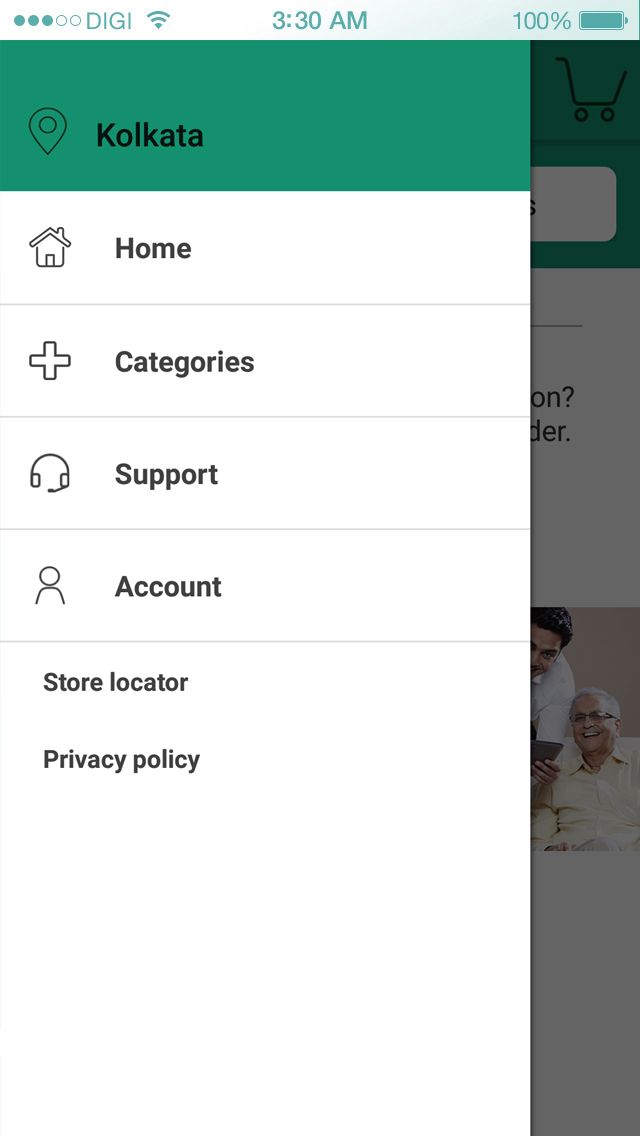The height and width of the screenshot is (1136, 640).
Task: Change the Kolkata location
Action: click(148, 135)
